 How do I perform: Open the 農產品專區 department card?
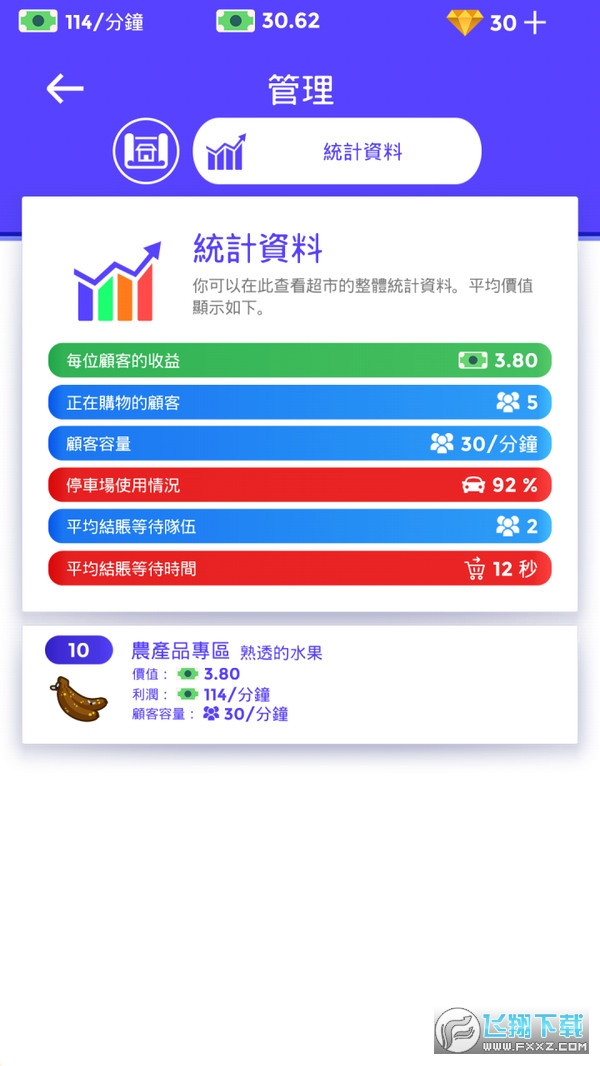(x=300, y=684)
